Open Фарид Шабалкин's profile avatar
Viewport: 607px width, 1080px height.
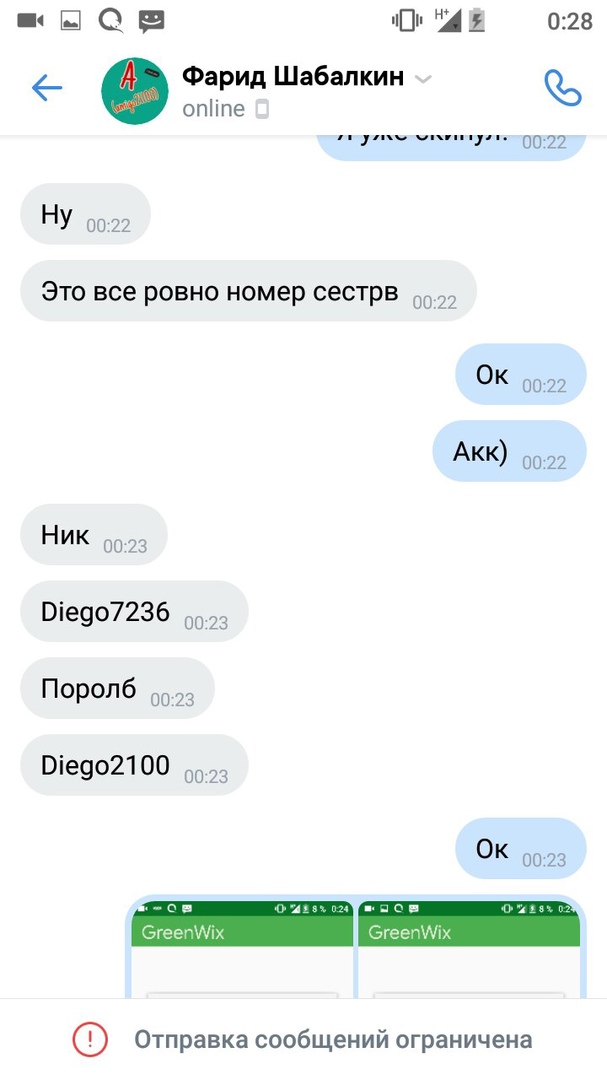coord(135,90)
